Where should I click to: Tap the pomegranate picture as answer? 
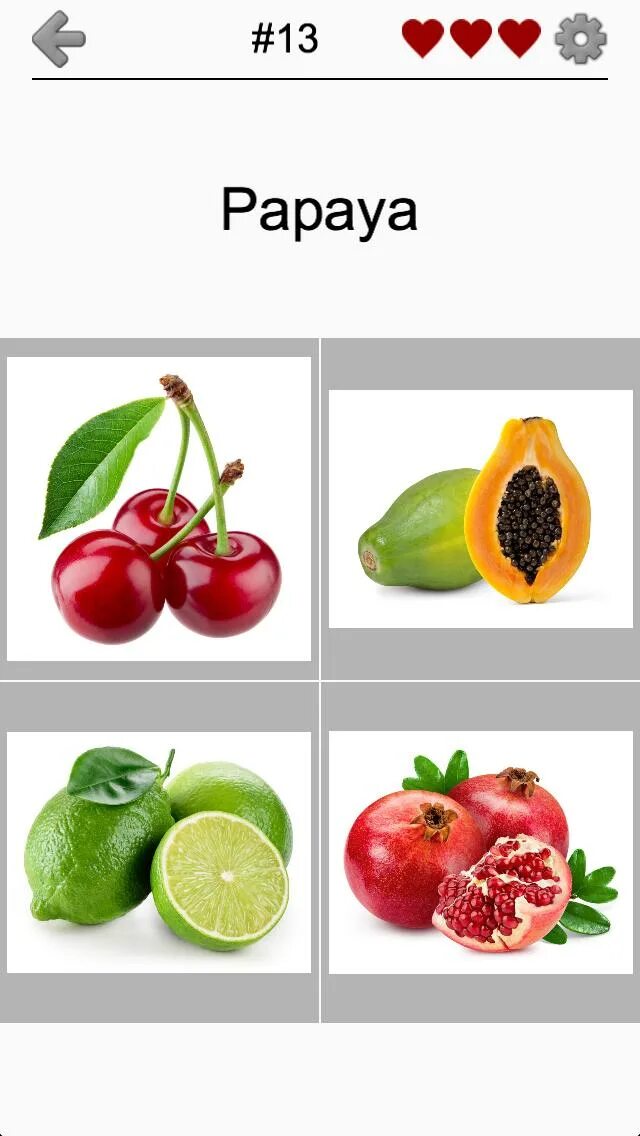pyautogui.click(x=480, y=852)
